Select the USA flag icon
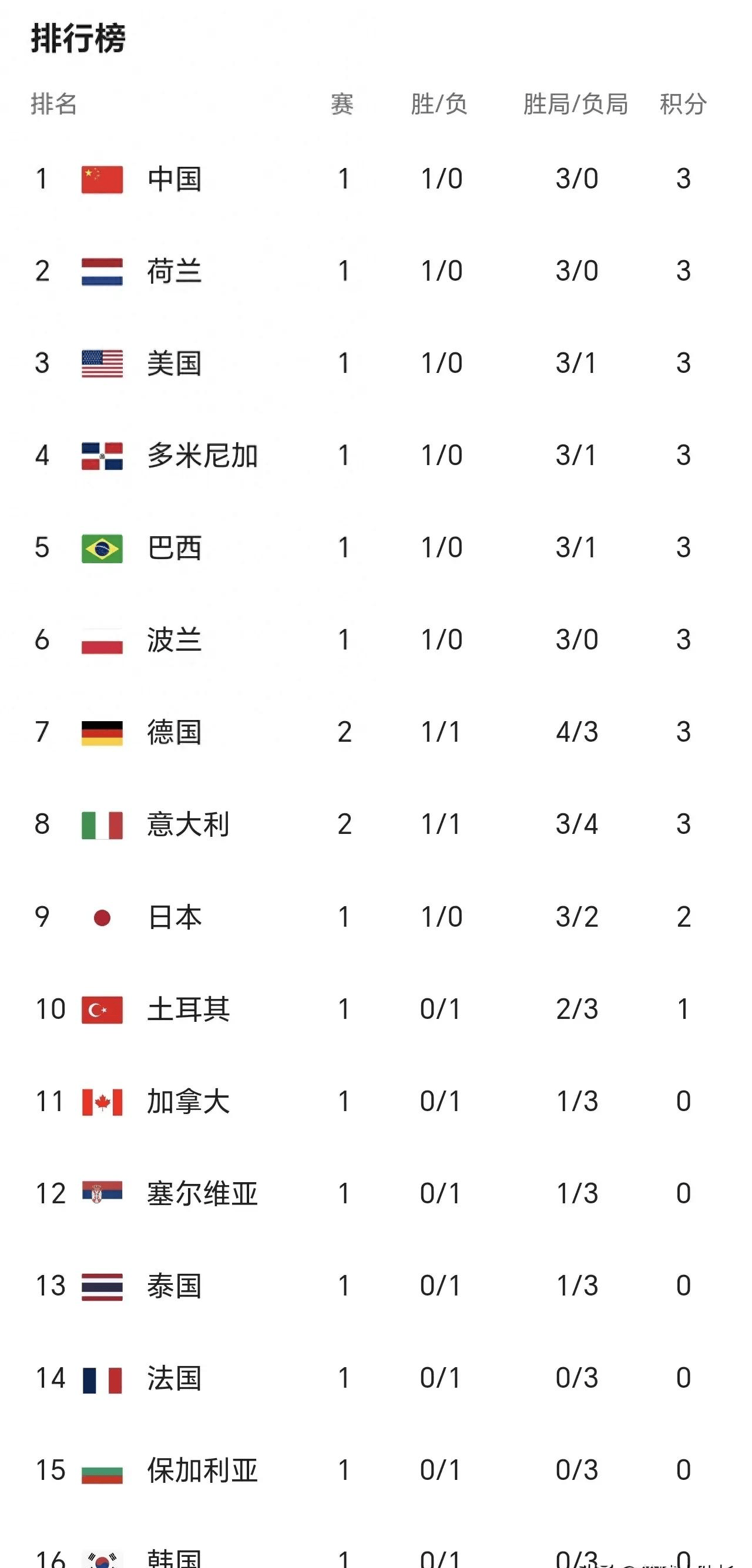752x1568 pixels. pos(101,364)
